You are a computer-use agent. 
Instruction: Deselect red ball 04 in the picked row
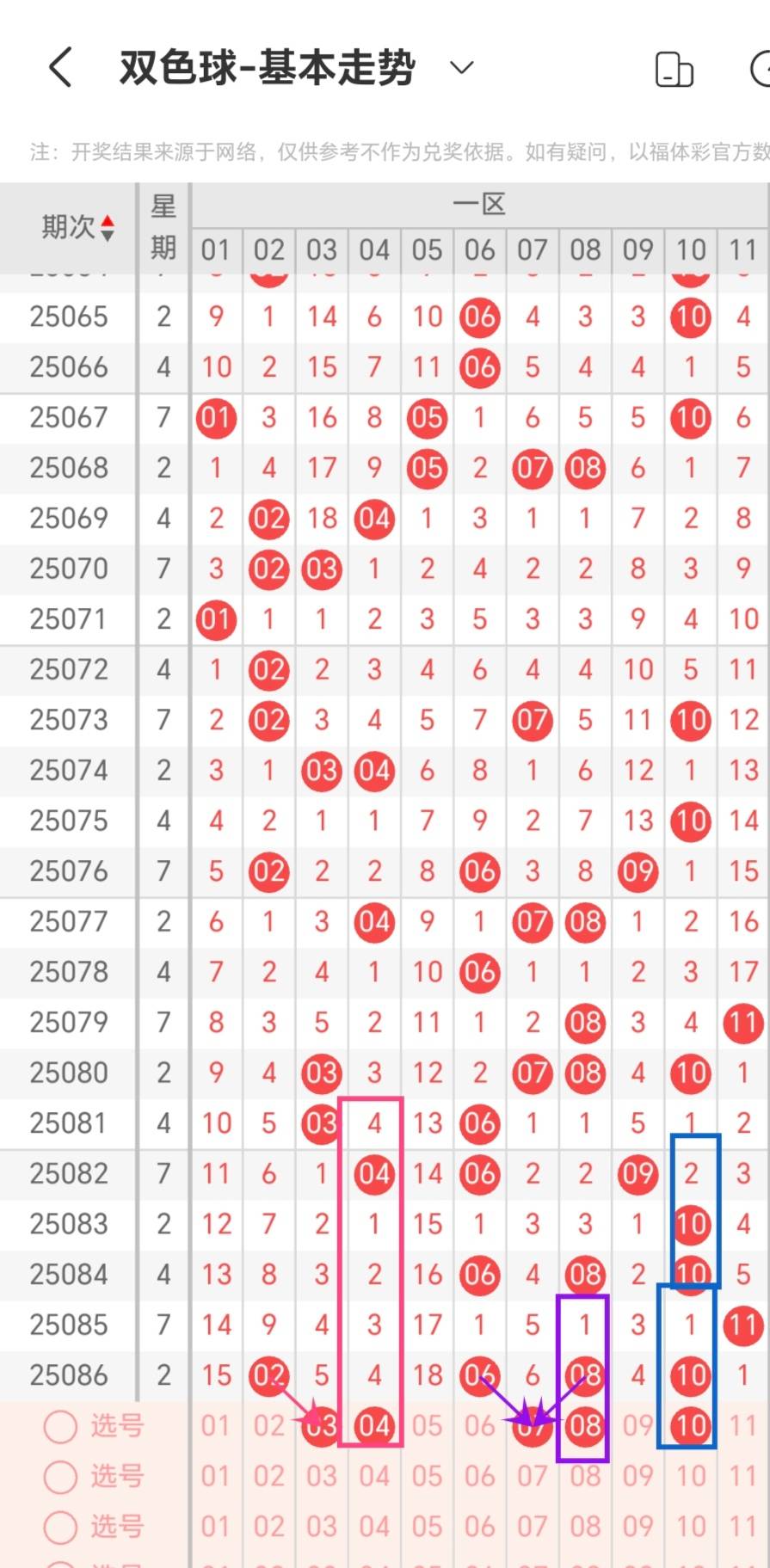(x=374, y=1426)
